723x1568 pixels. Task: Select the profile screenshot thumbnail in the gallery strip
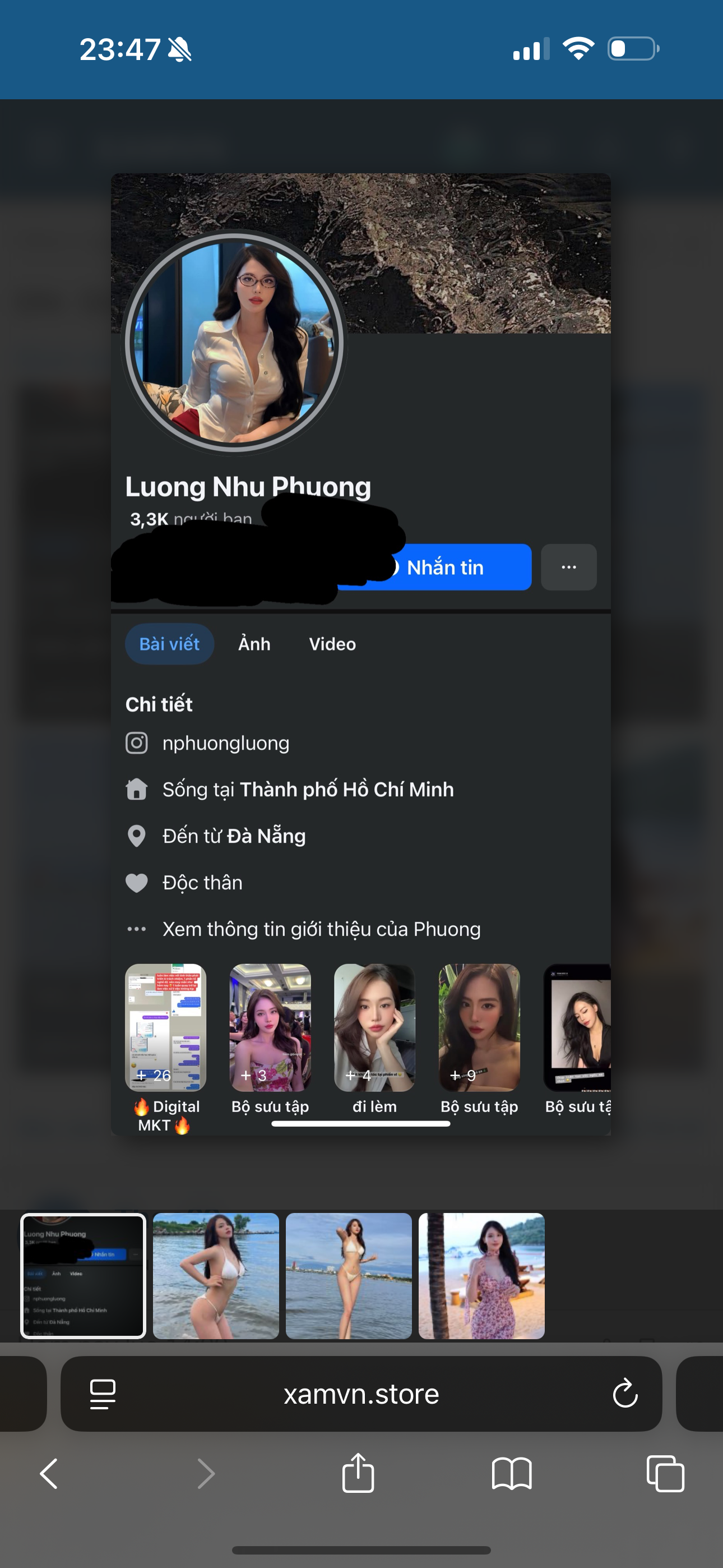[84, 1276]
